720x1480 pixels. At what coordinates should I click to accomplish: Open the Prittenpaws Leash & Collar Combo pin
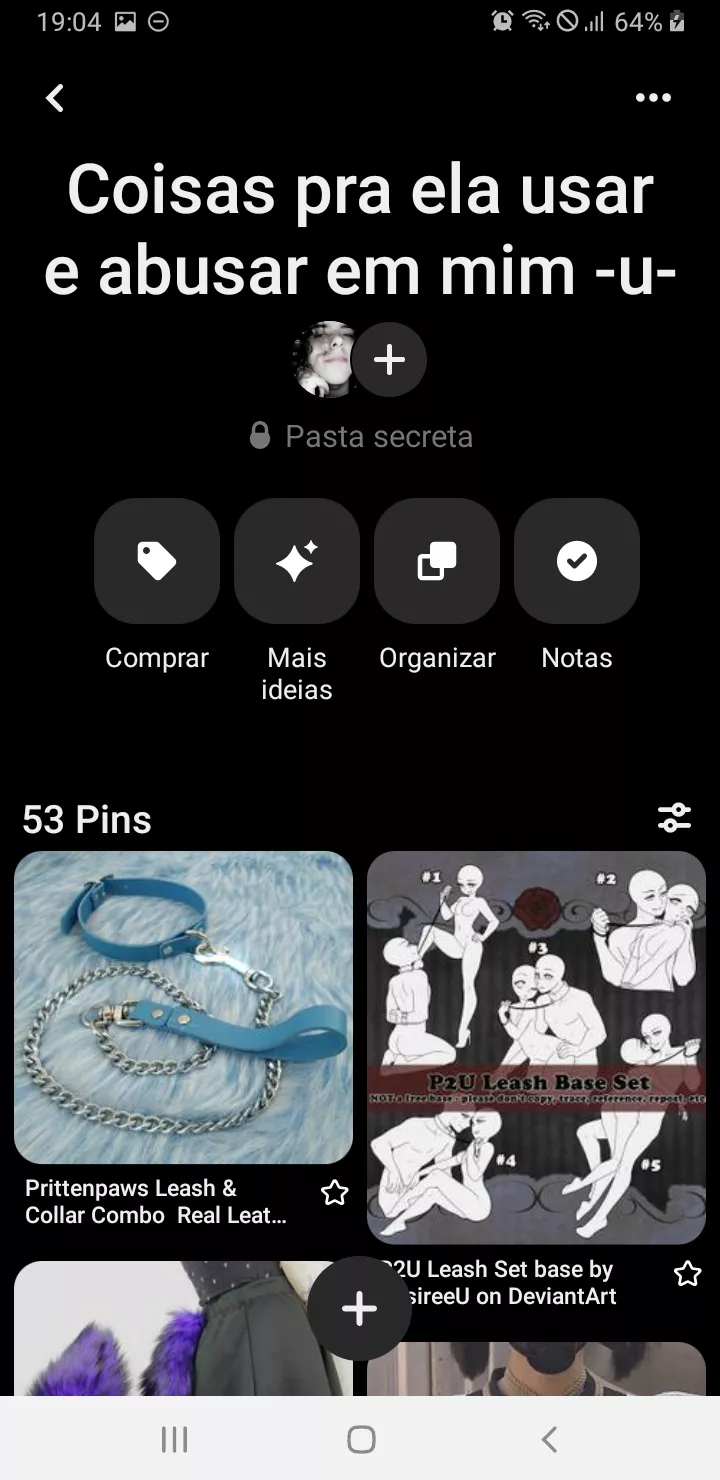[183, 1007]
